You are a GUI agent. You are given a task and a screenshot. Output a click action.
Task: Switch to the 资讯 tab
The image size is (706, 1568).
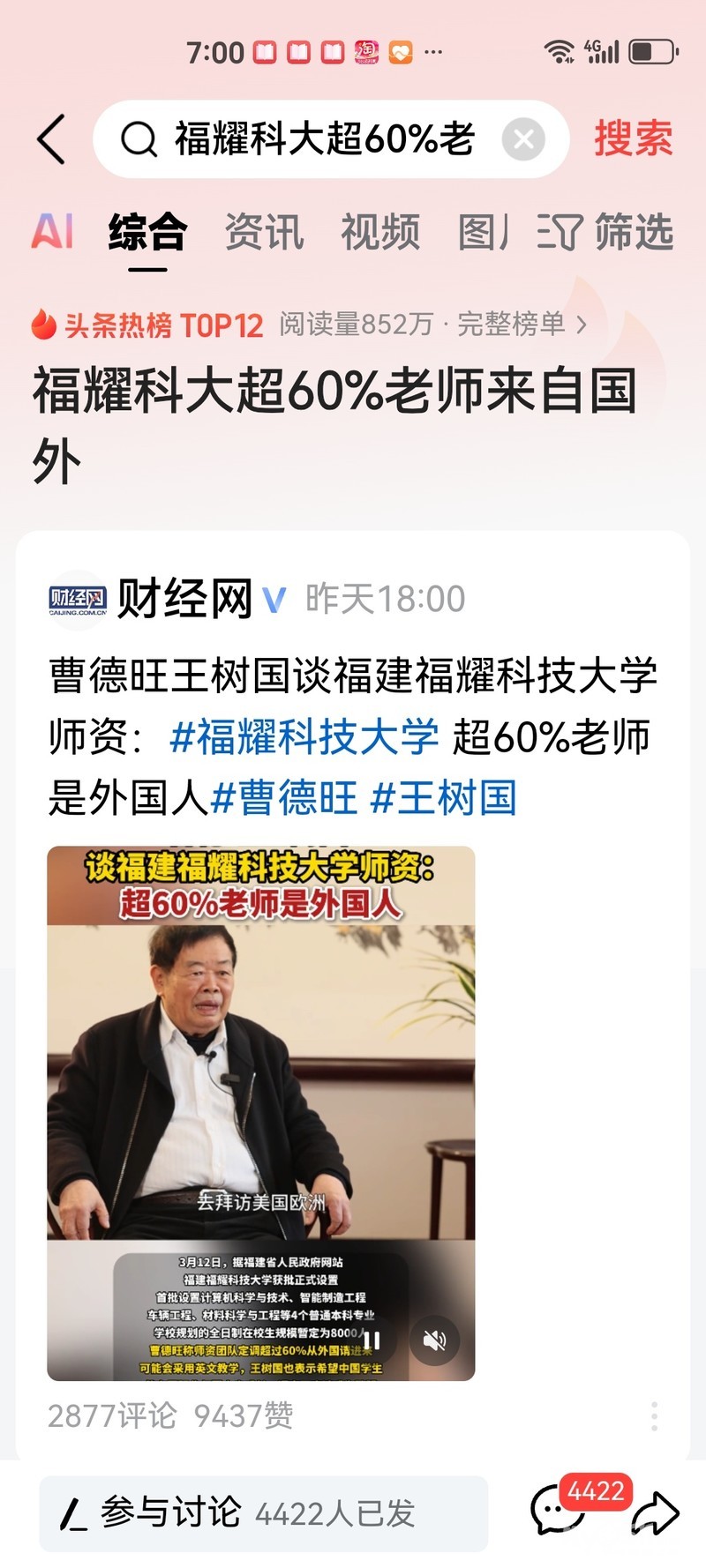pyautogui.click(x=264, y=232)
